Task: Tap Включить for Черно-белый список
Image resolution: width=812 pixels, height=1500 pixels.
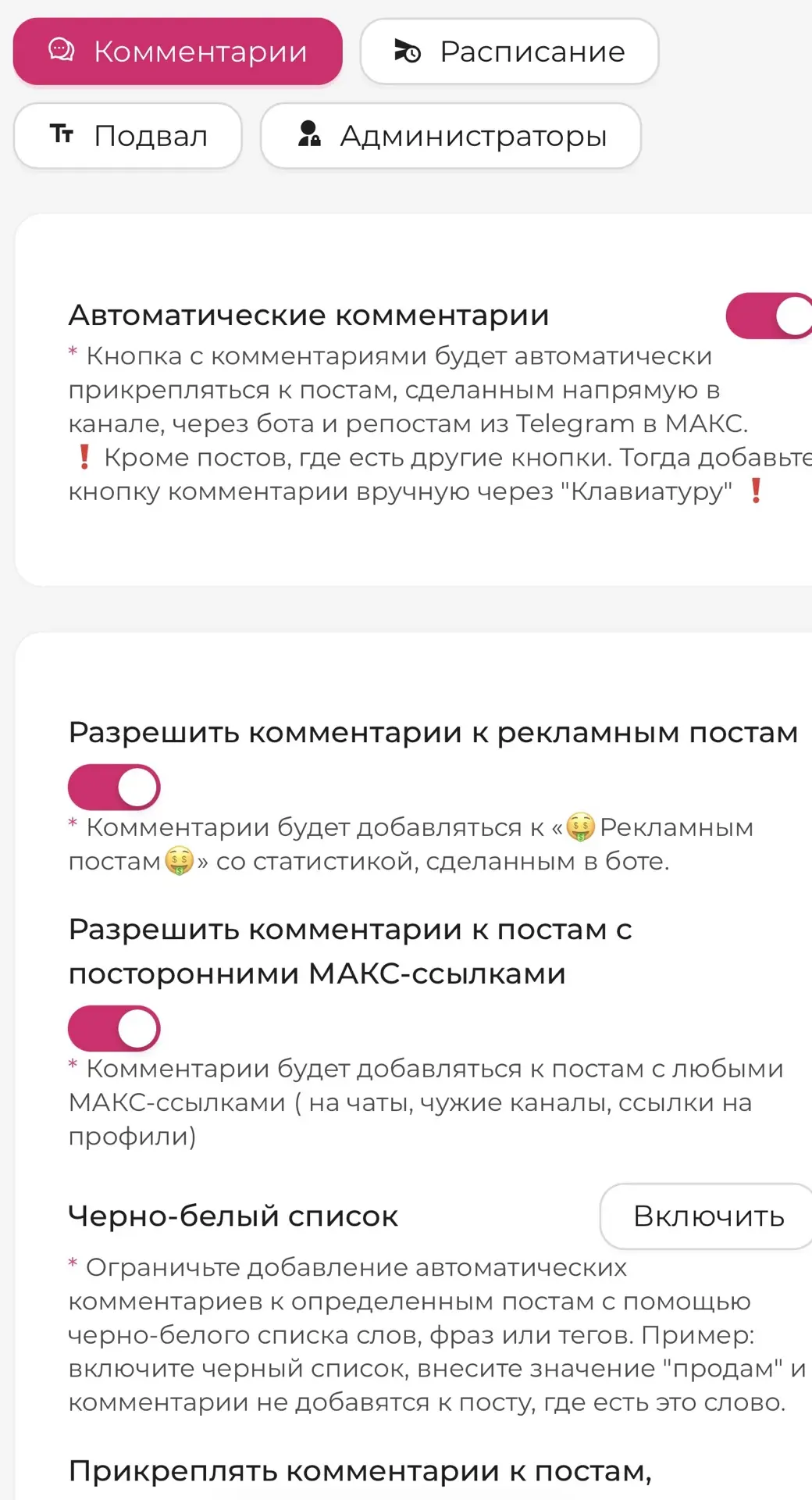Action: pos(707,1216)
